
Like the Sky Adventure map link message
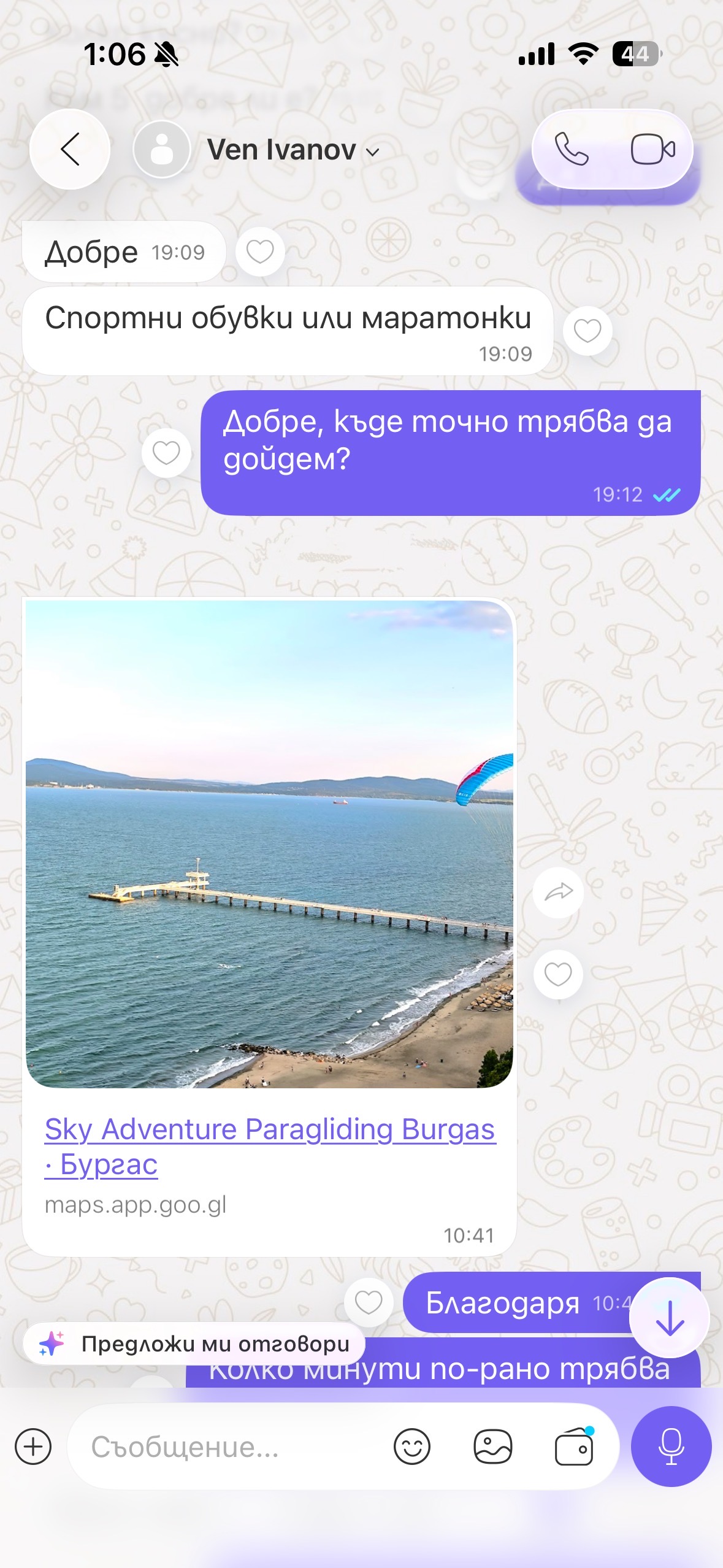click(558, 974)
